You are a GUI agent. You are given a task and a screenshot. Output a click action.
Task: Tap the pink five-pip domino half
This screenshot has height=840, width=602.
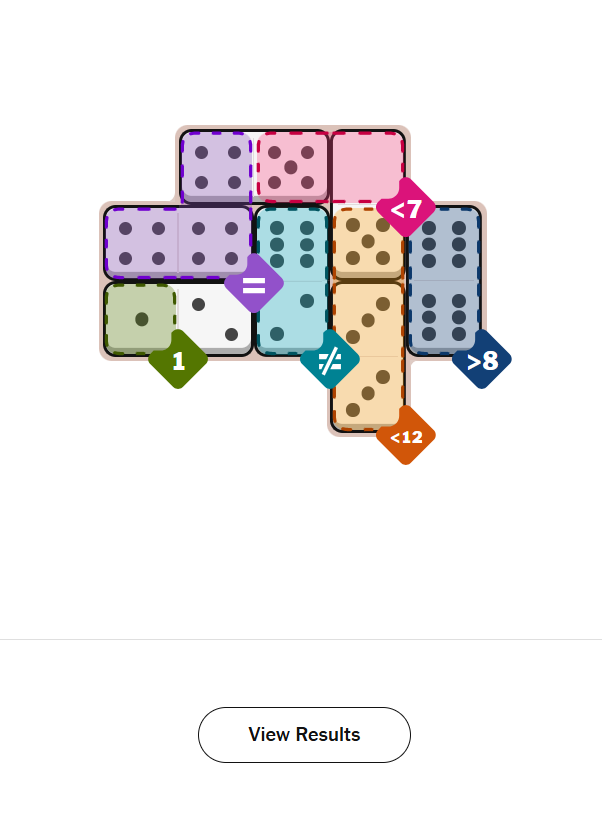(x=292, y=167)
